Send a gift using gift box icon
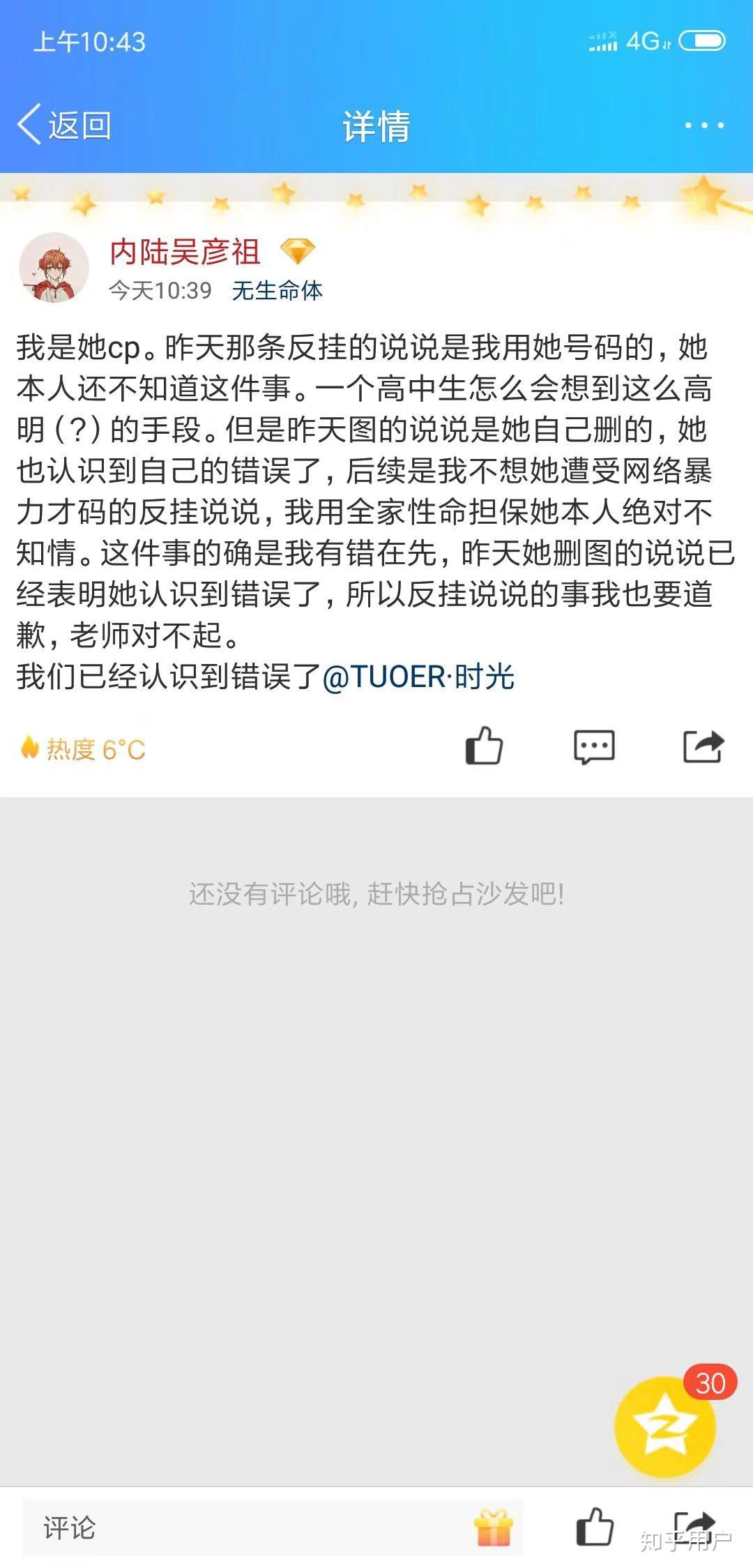 click(494, 1528)
